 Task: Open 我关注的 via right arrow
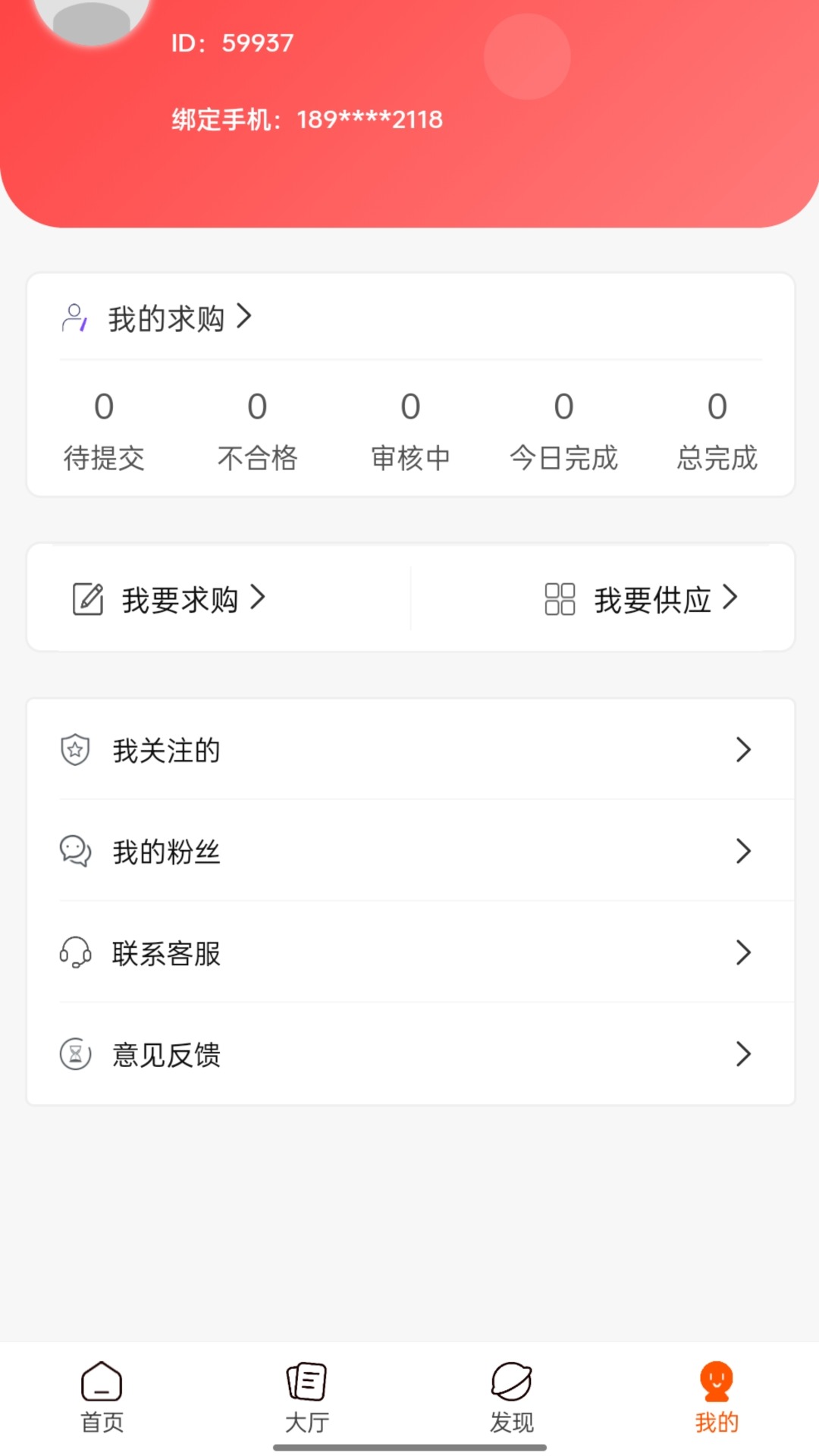pyautogui.click(x=742, y=751)
